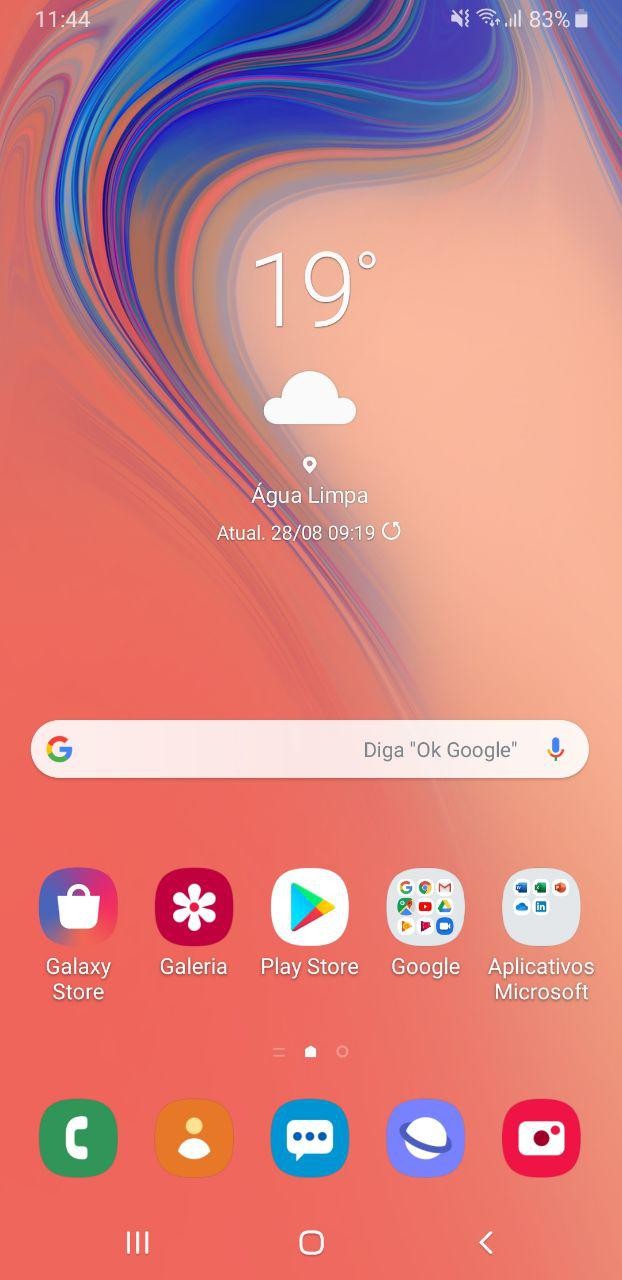The width and height of the screenshot is (622, 1280).
Task: Open the Samsung Internet browser
Action: click(x=426, y=1138)
